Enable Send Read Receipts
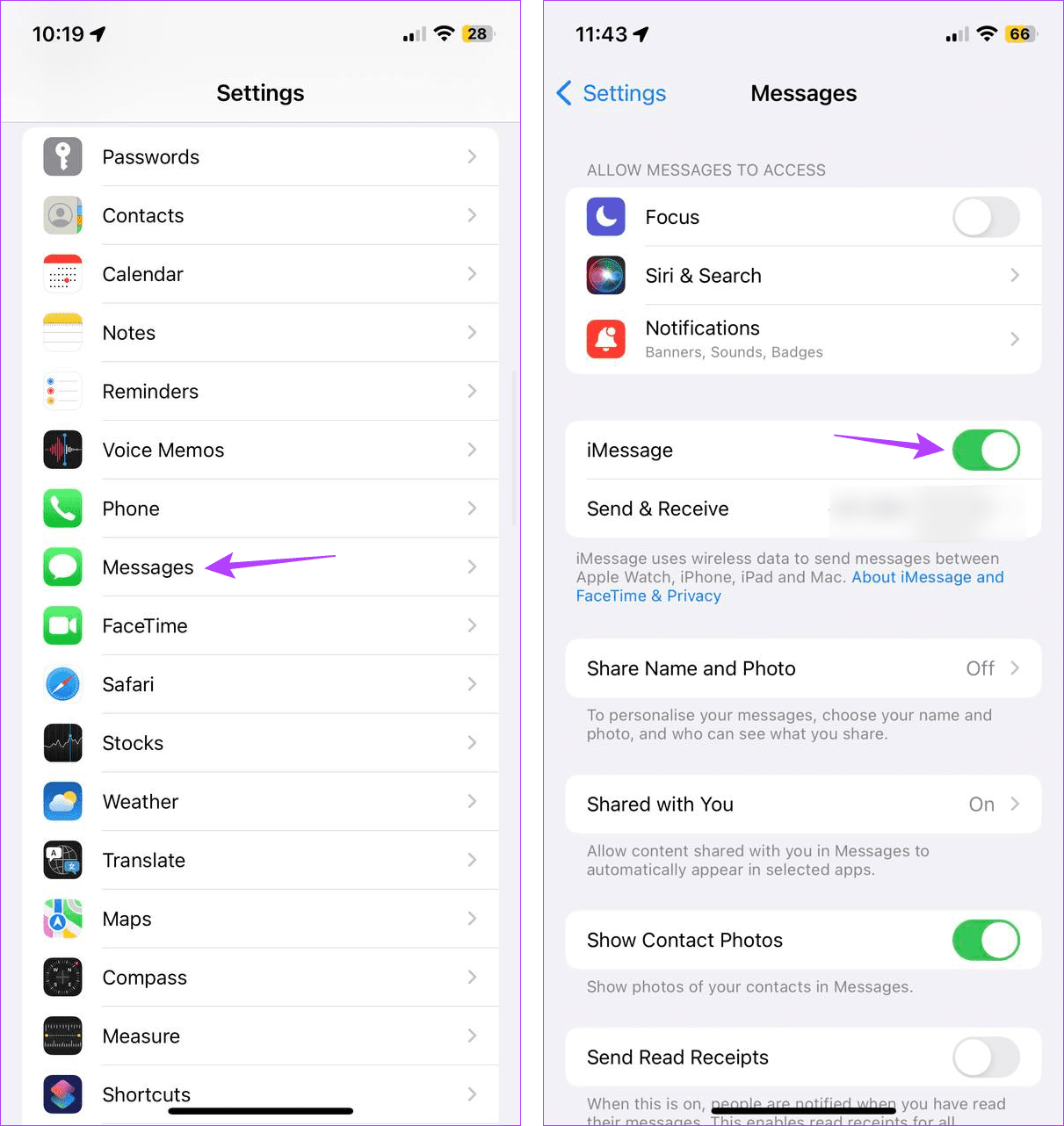 point(985,1058)
